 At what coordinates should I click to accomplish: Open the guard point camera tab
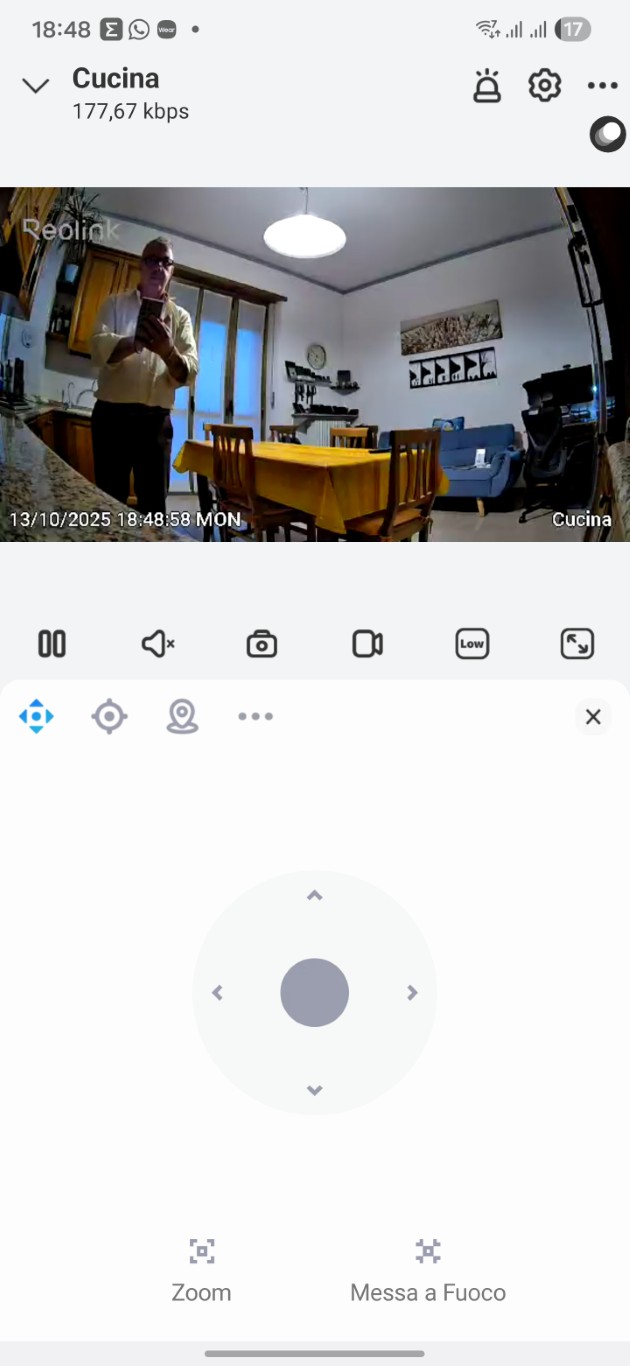point(182,716)
